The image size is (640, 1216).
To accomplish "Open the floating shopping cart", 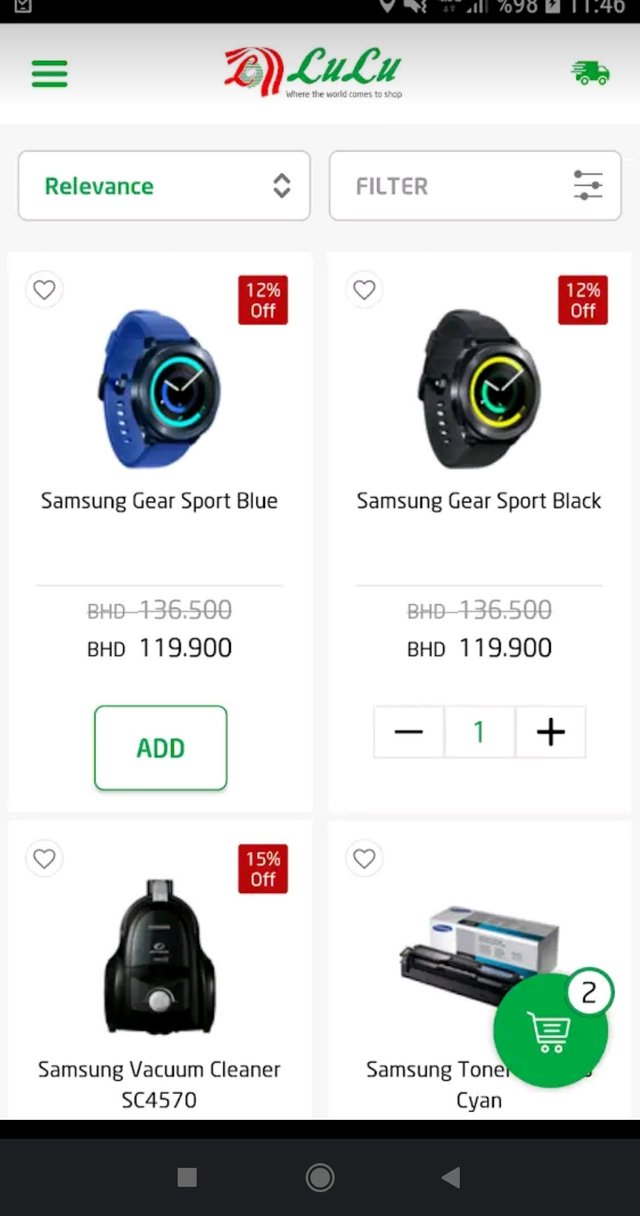I will [551, 1031].
